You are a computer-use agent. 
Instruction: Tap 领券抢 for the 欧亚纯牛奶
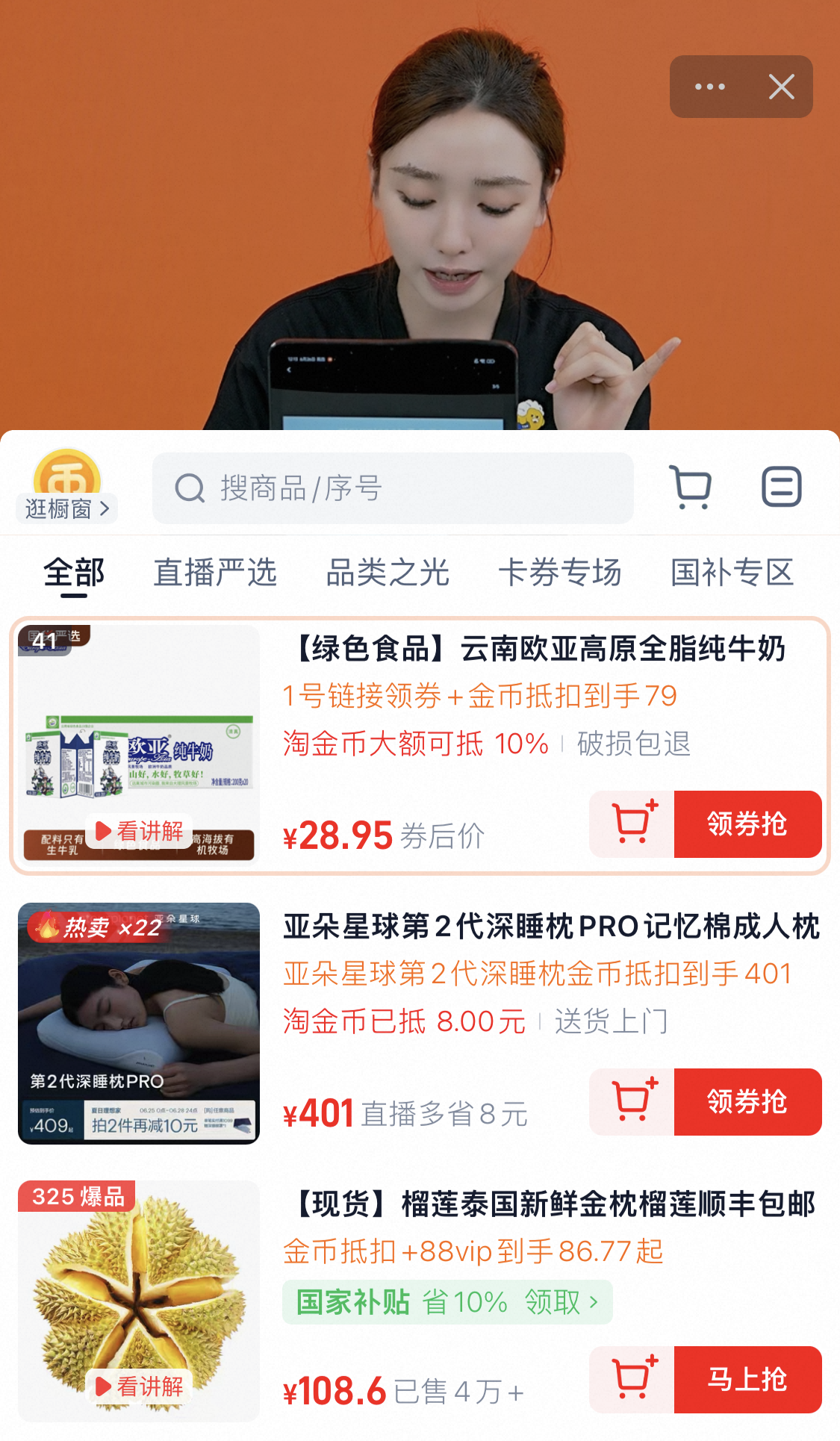pos(747,824)
